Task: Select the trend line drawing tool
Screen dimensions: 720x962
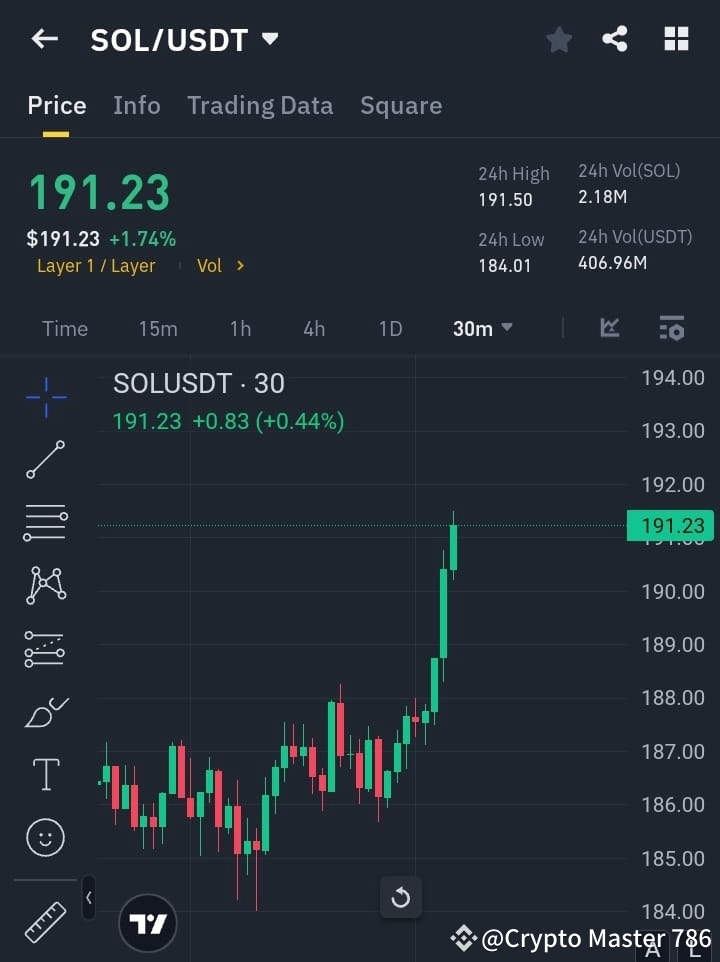Action: pyautogui.click(x=45, y=460)
